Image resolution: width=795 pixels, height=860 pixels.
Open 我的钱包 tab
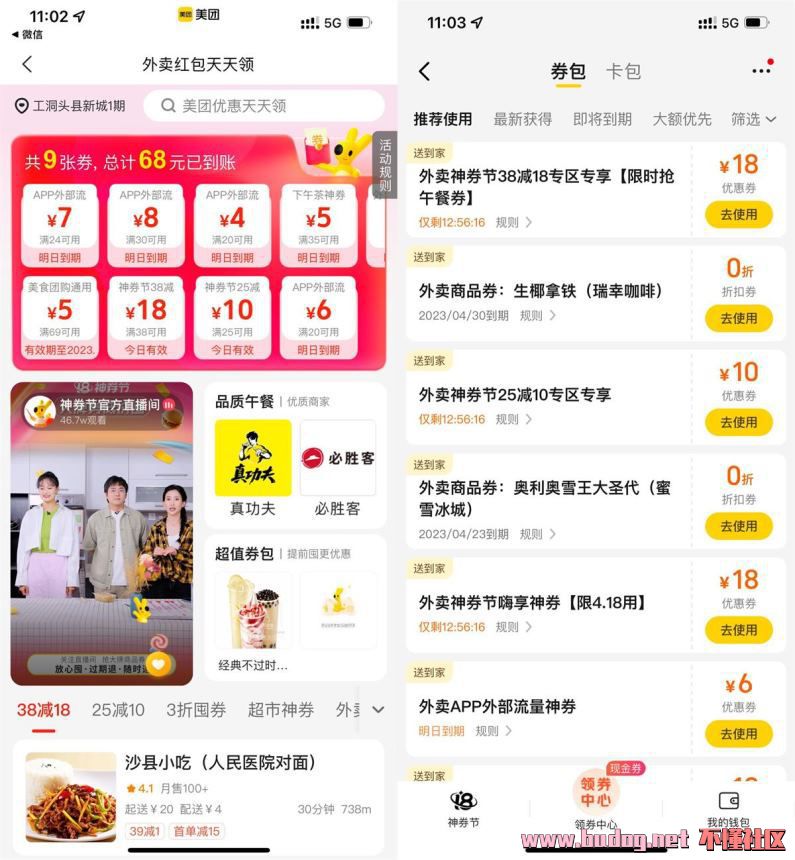pyautogui.click(x=728, y=808)
